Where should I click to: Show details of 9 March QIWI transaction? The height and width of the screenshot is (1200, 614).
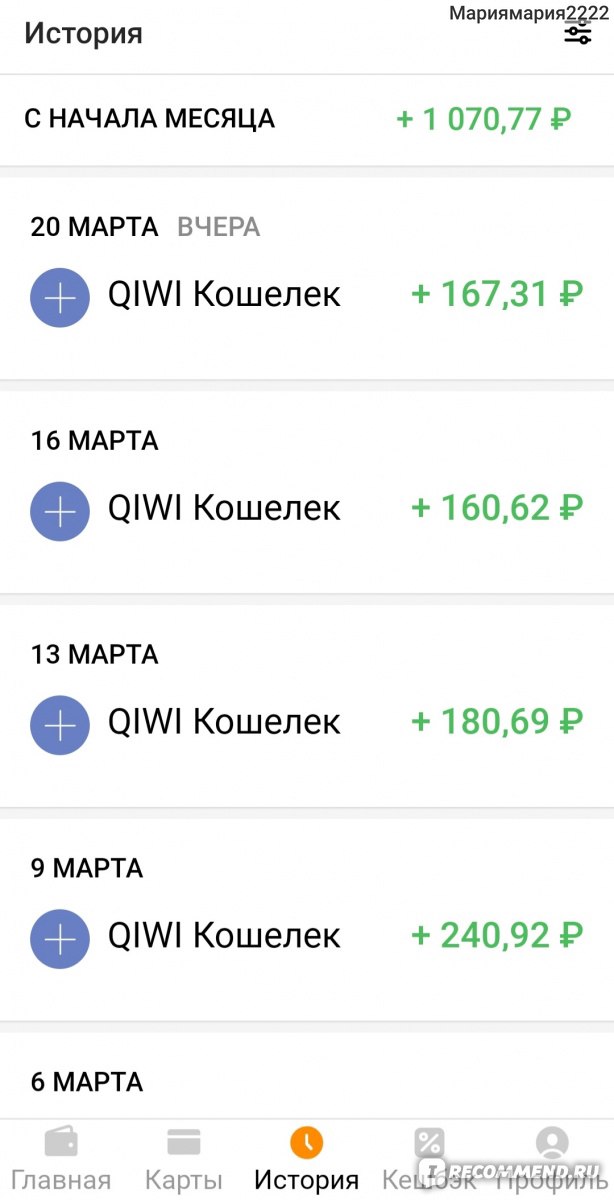[306, 936]
